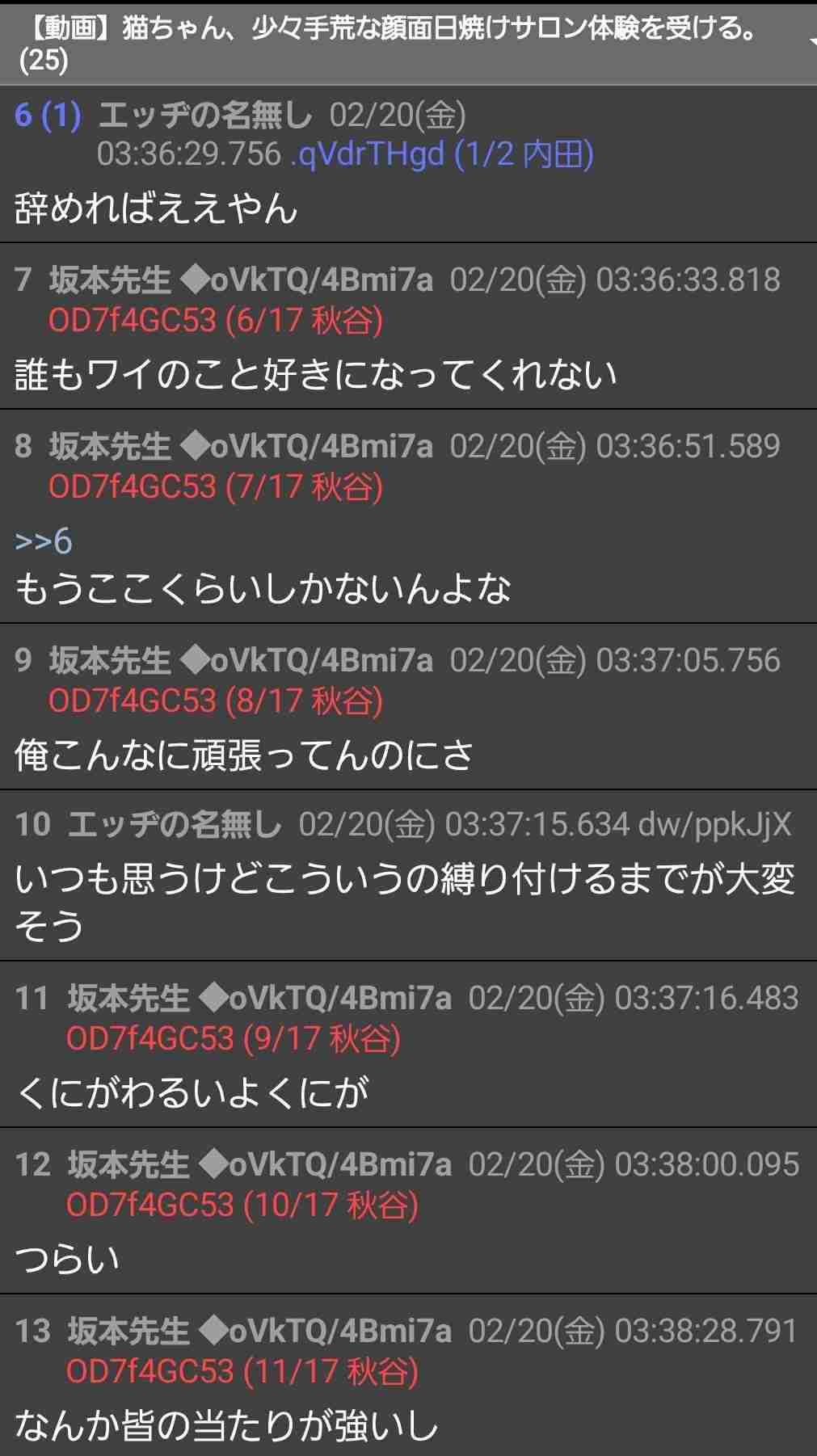The width and height of the screenshot is (817, 1456).
Task: Open post 9 俺こんなに頑張ってんのにさ
Action: 242,755
